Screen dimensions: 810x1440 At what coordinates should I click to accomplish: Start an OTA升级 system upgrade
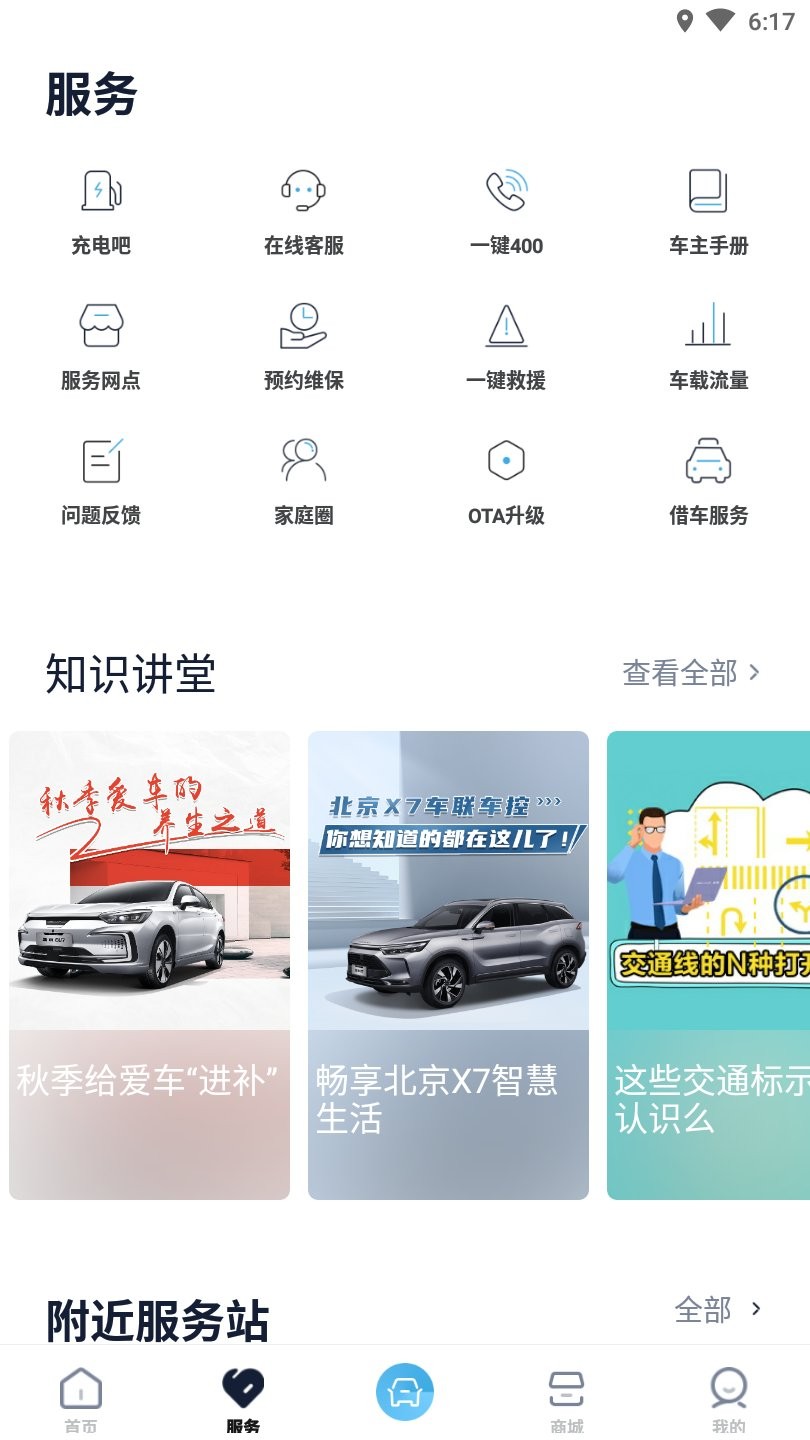(506, 478)
